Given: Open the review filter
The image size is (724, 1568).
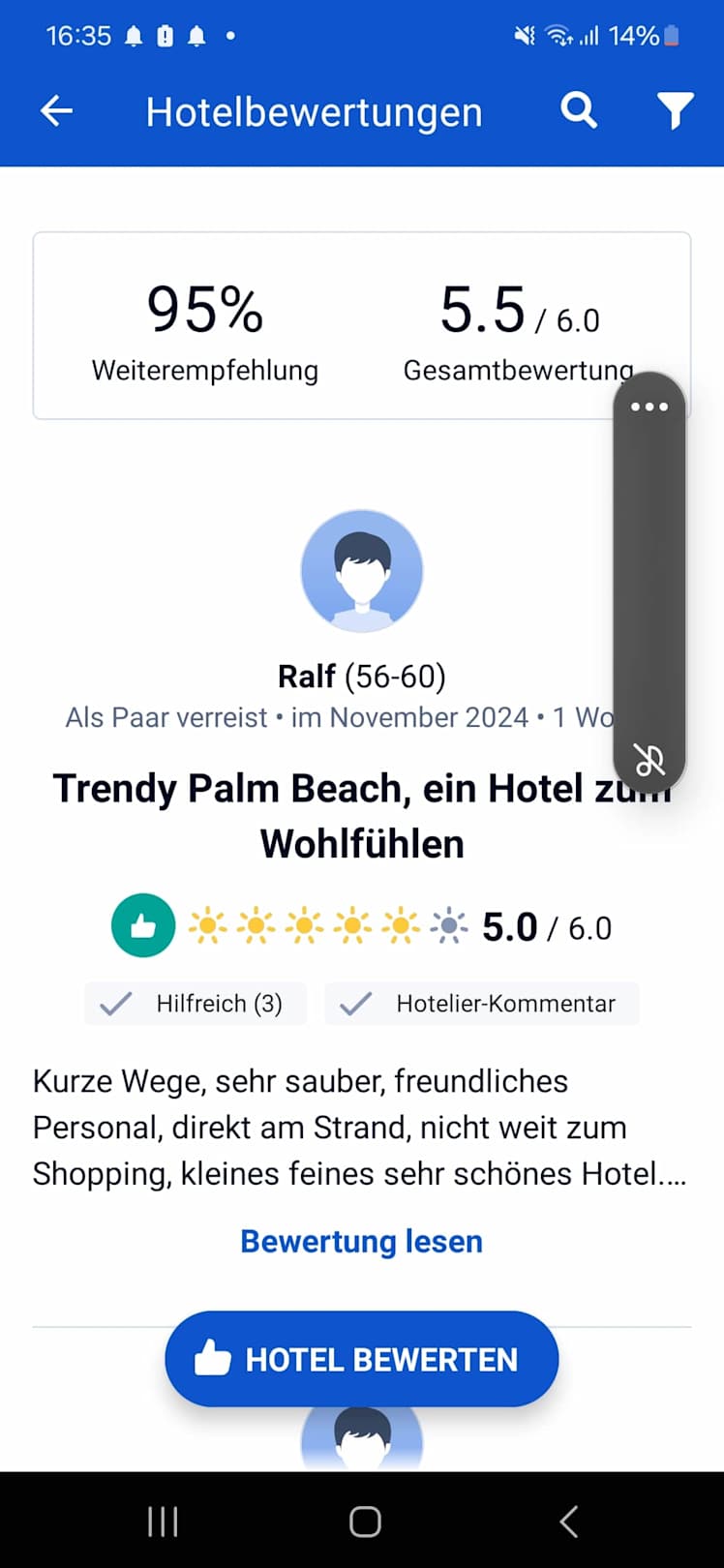Looking at the screenshot, I should point(676,111).
